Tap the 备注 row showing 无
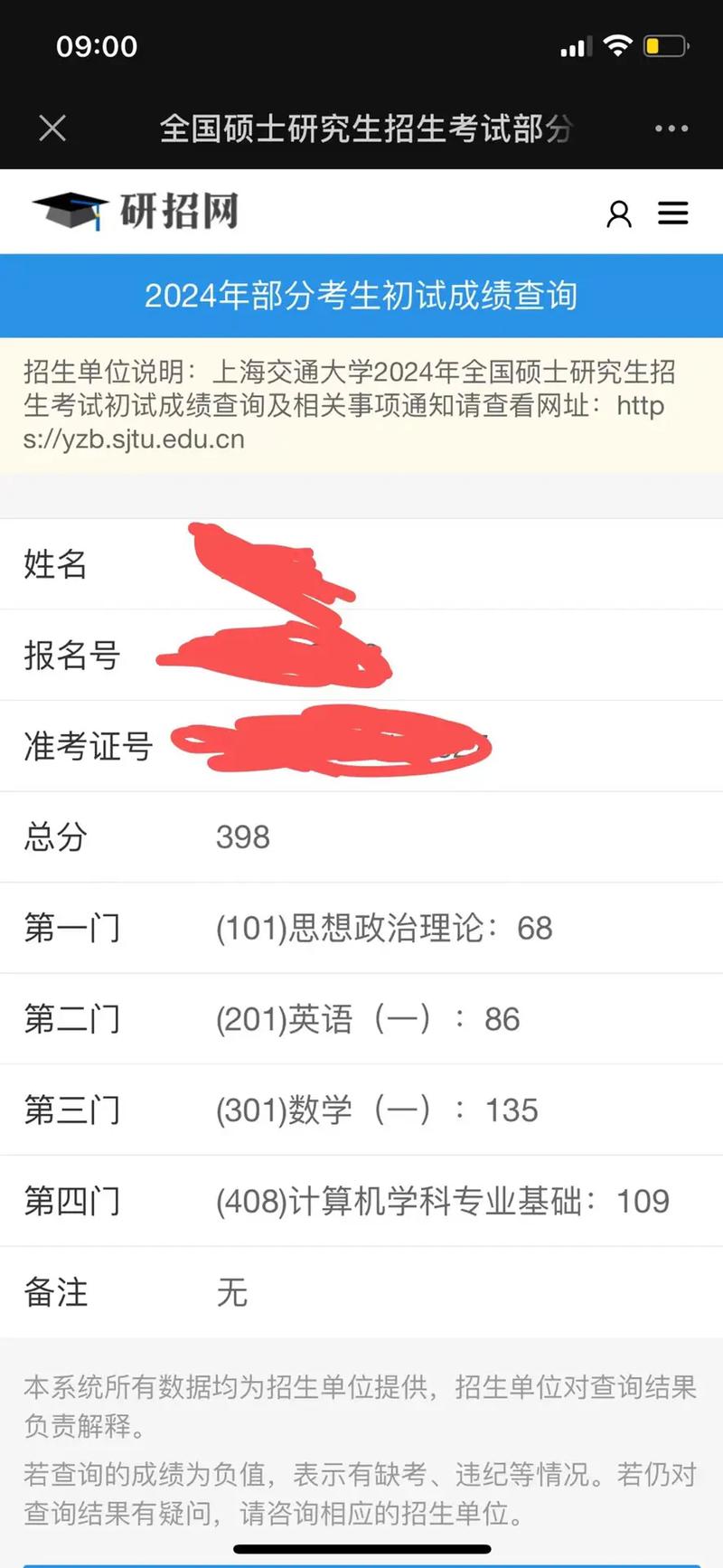 tap(361, 1292)
